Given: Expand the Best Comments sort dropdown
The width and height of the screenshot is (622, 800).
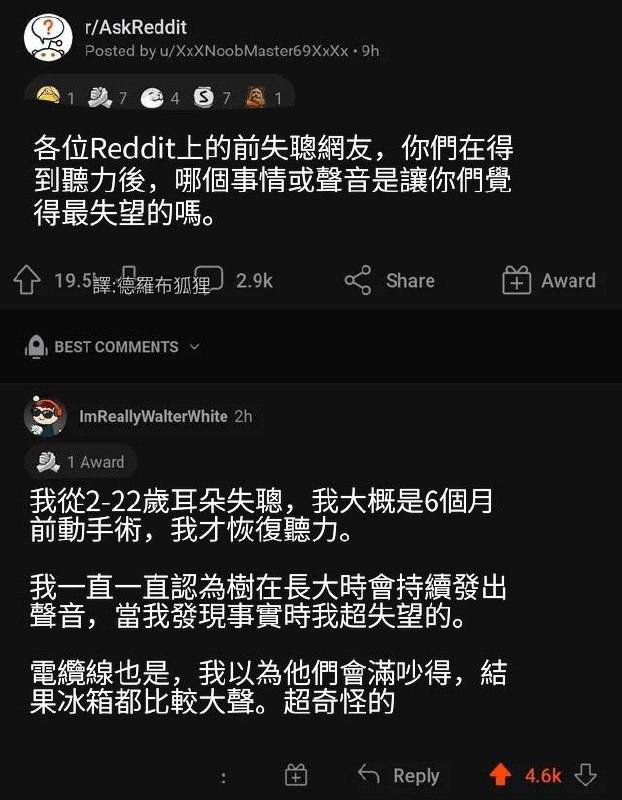Looking at the screenshot, I should 112,347.
